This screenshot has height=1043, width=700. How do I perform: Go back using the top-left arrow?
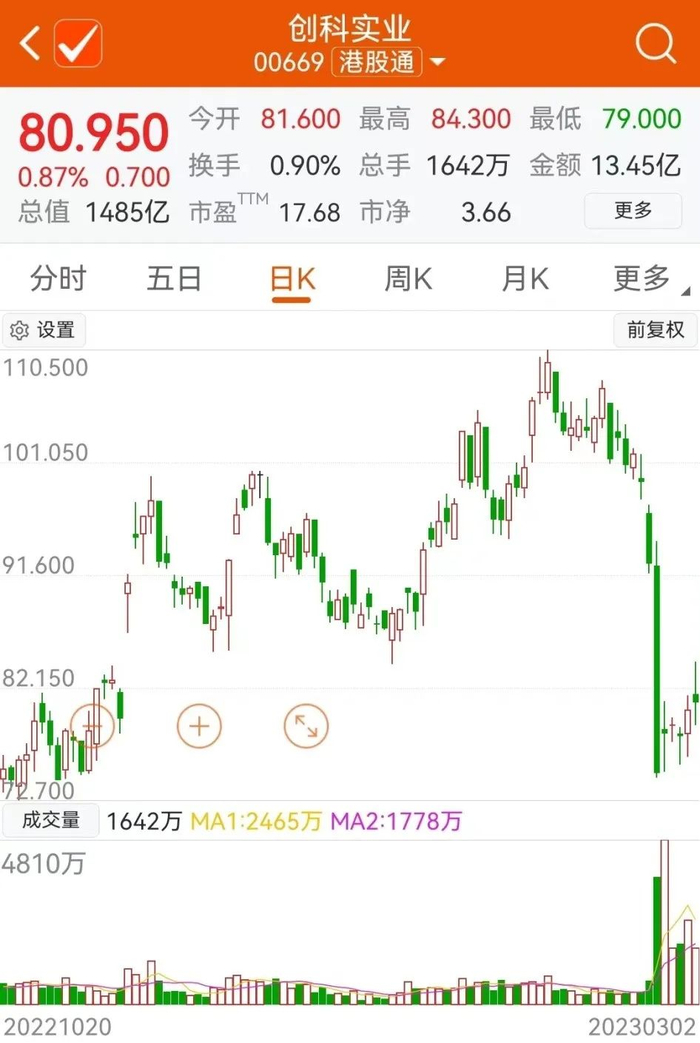click(x=30, y=43)
